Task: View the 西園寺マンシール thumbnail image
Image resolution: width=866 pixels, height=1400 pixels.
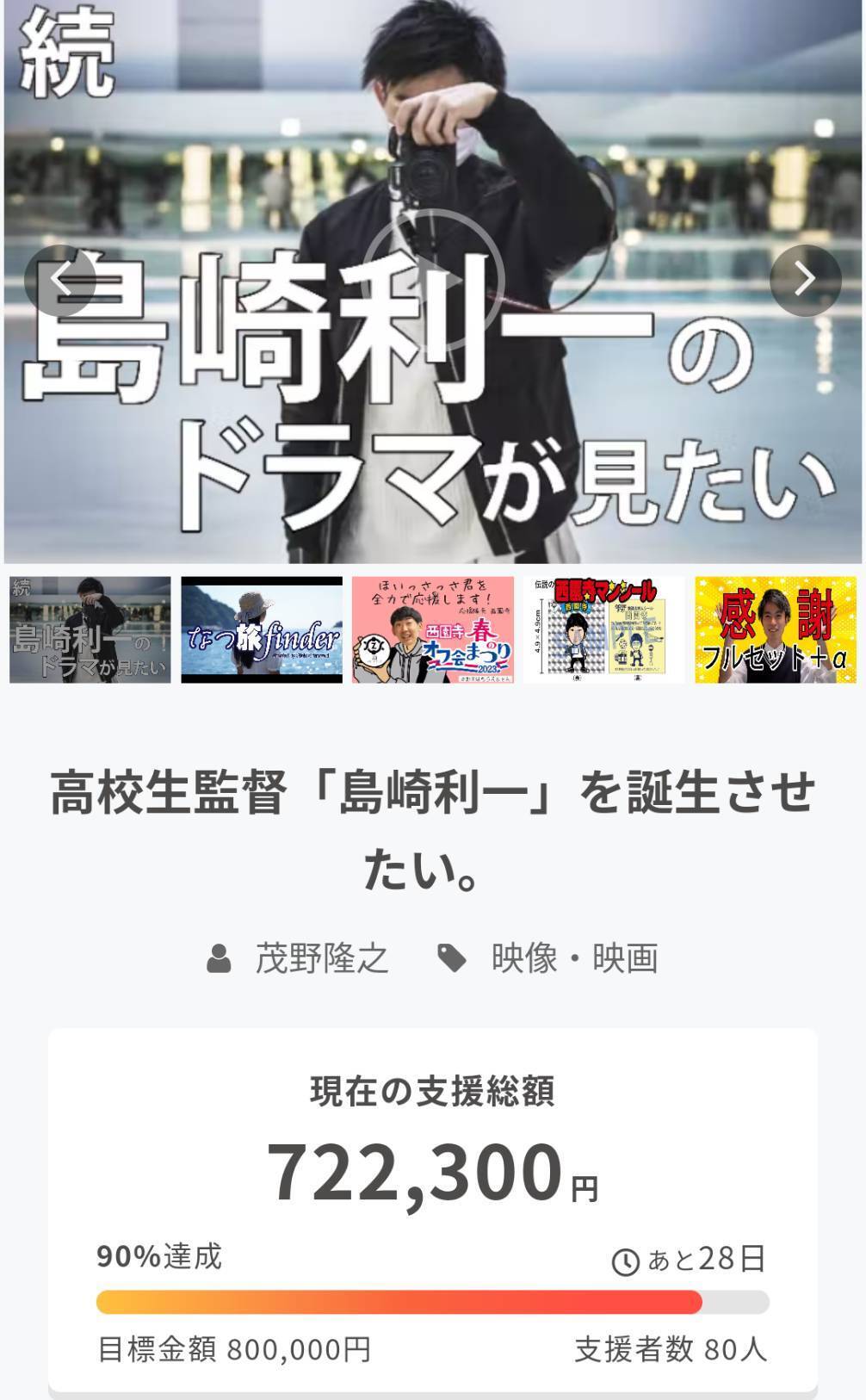Action: click(604, 630)
